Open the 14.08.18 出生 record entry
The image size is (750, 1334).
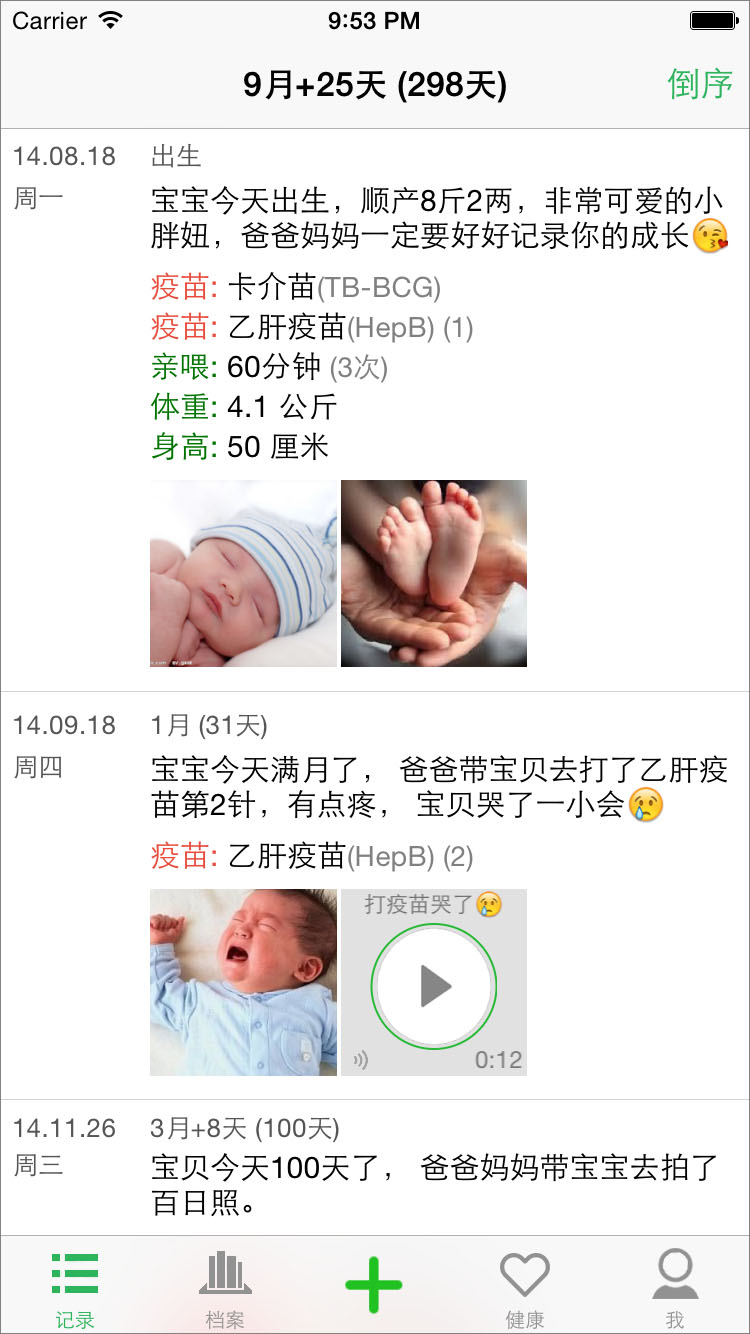375,410
